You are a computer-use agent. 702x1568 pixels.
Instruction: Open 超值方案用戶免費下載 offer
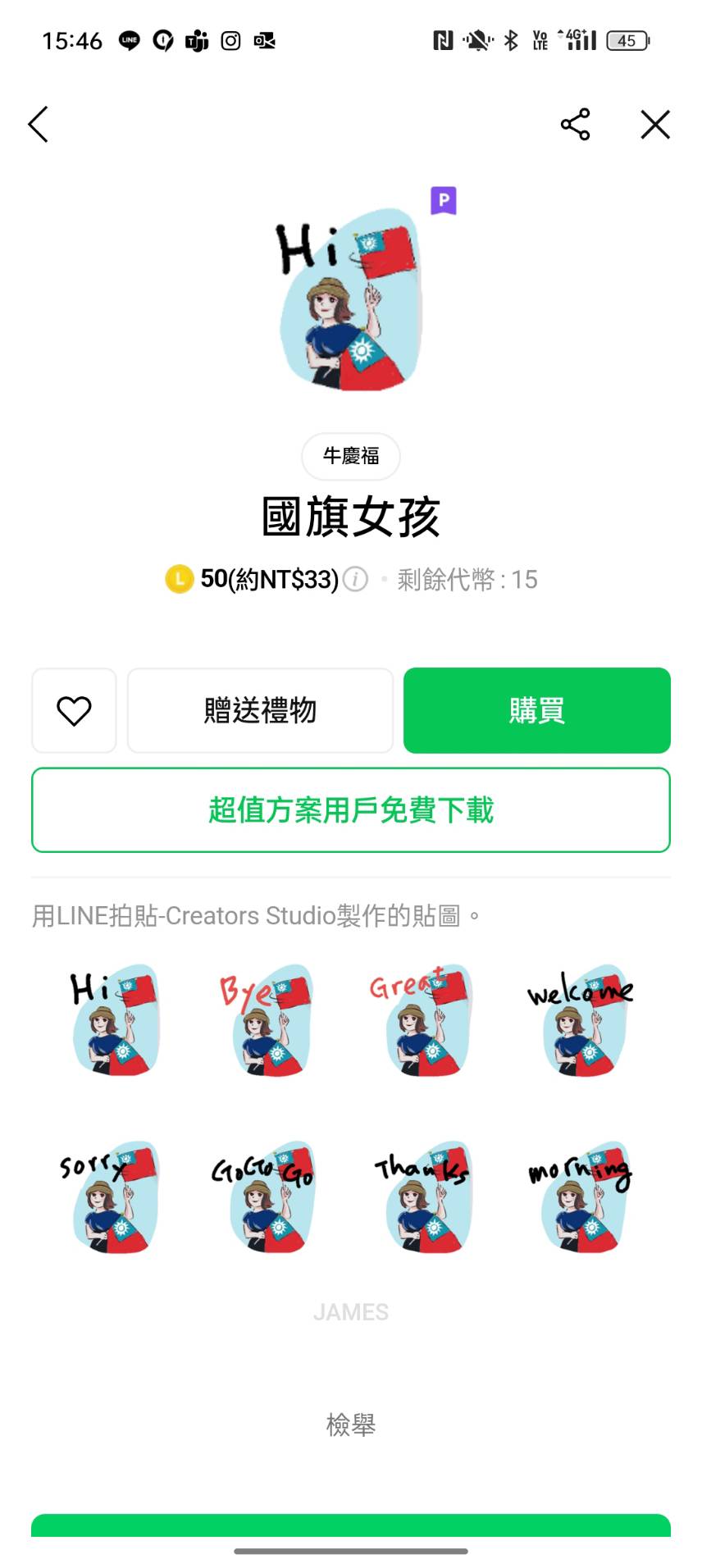[x=351, y=810]
